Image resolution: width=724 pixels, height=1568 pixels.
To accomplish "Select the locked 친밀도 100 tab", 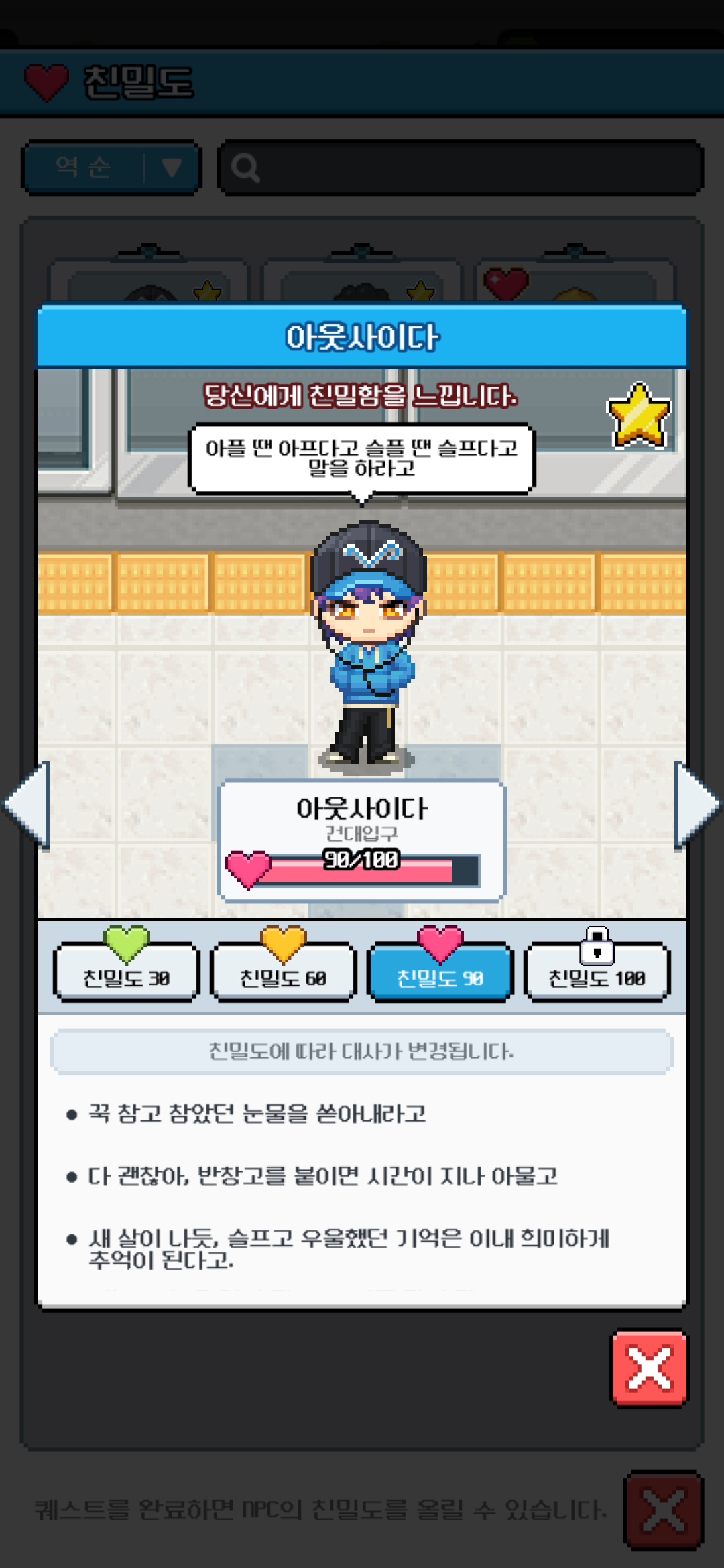I will tap(597, 973).
